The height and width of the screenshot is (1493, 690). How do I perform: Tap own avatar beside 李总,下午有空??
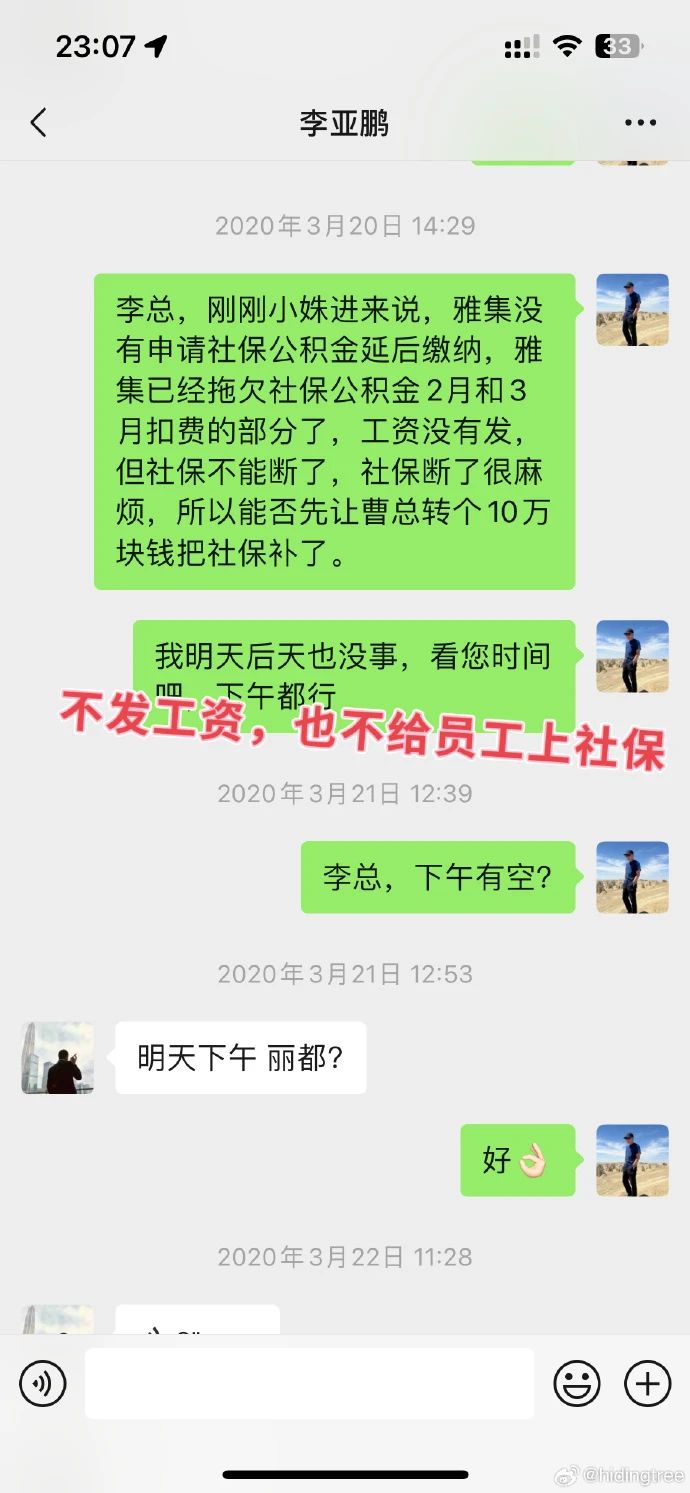click(632, 877)
